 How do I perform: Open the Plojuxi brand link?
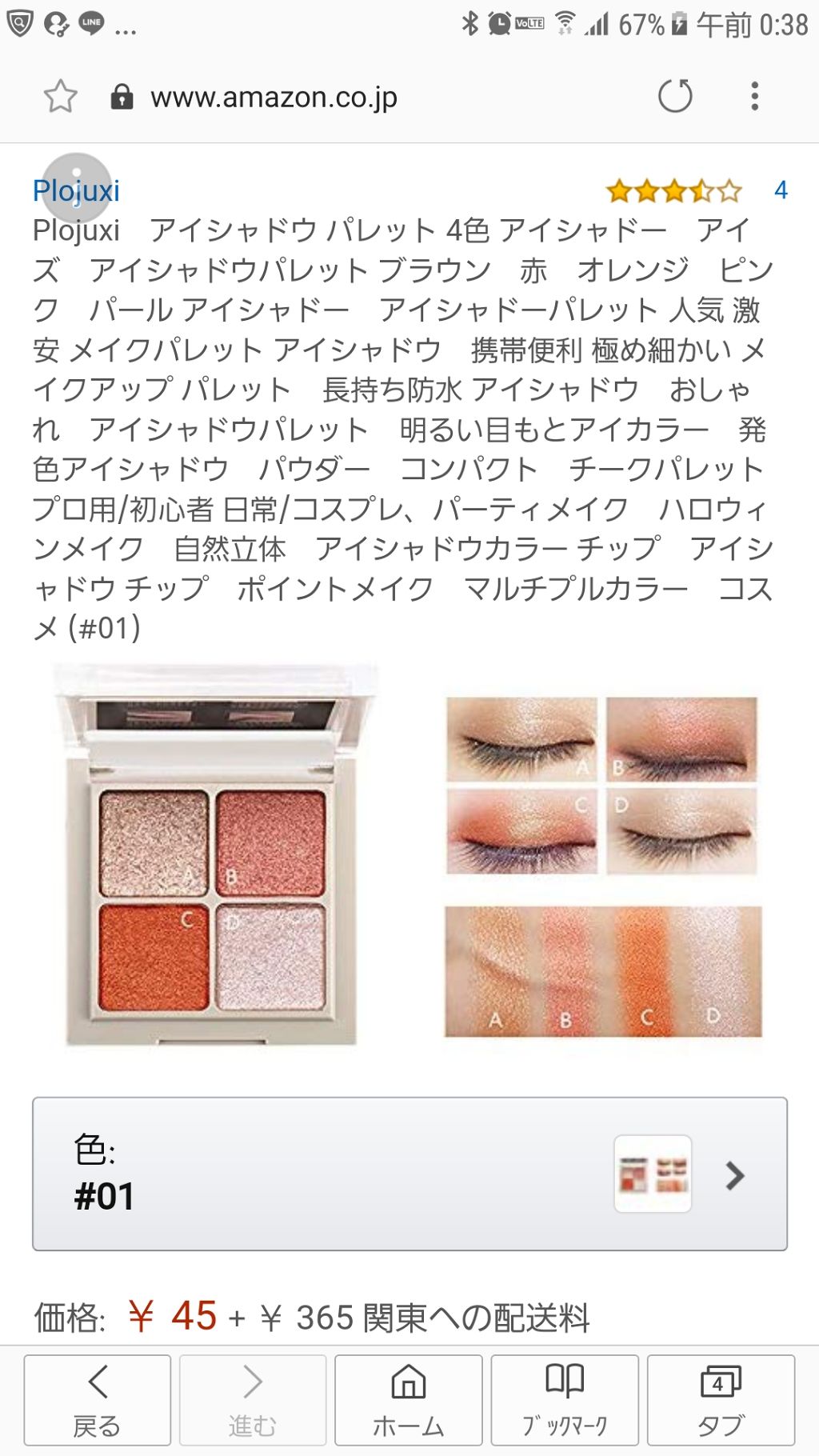tap(76, 191)
